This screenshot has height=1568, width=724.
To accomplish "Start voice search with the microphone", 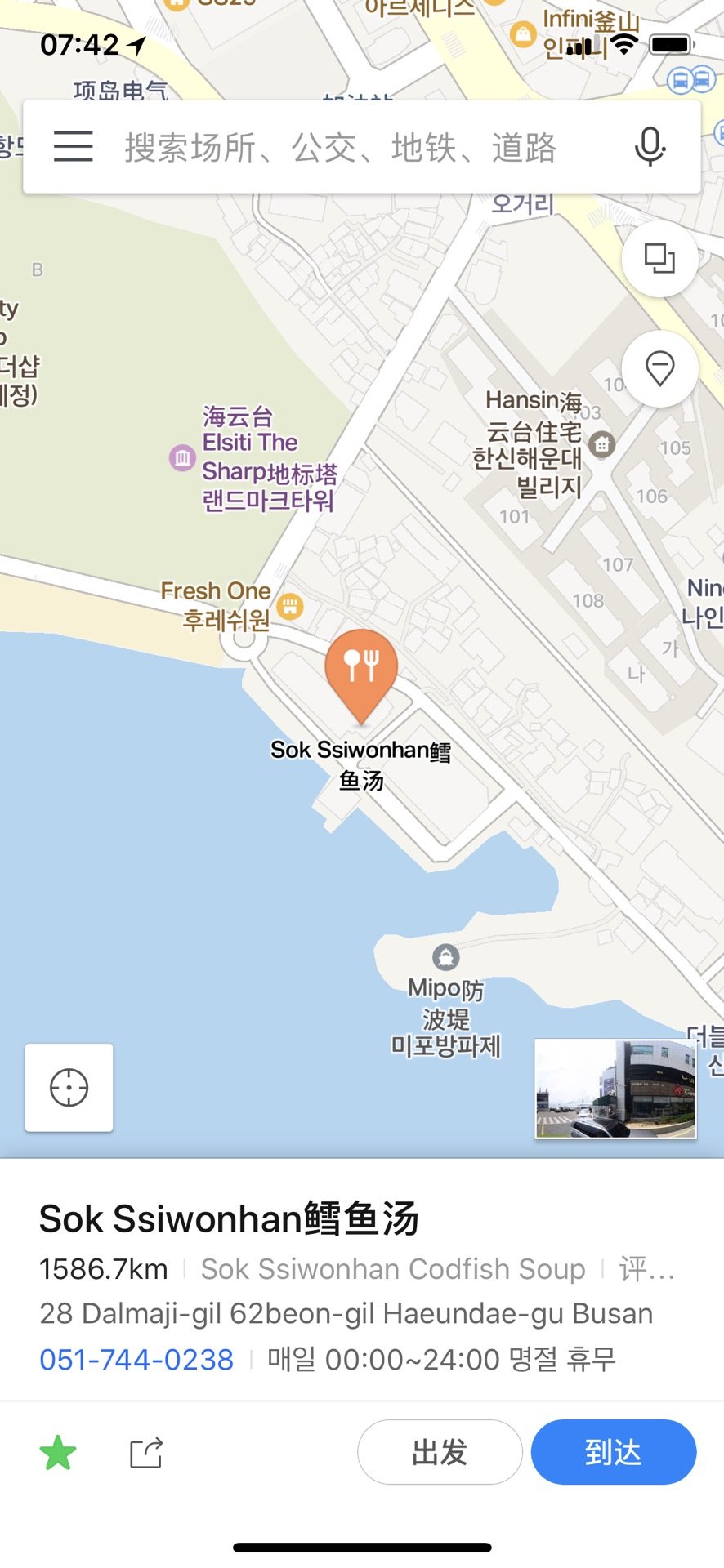I will coord(650,147).
